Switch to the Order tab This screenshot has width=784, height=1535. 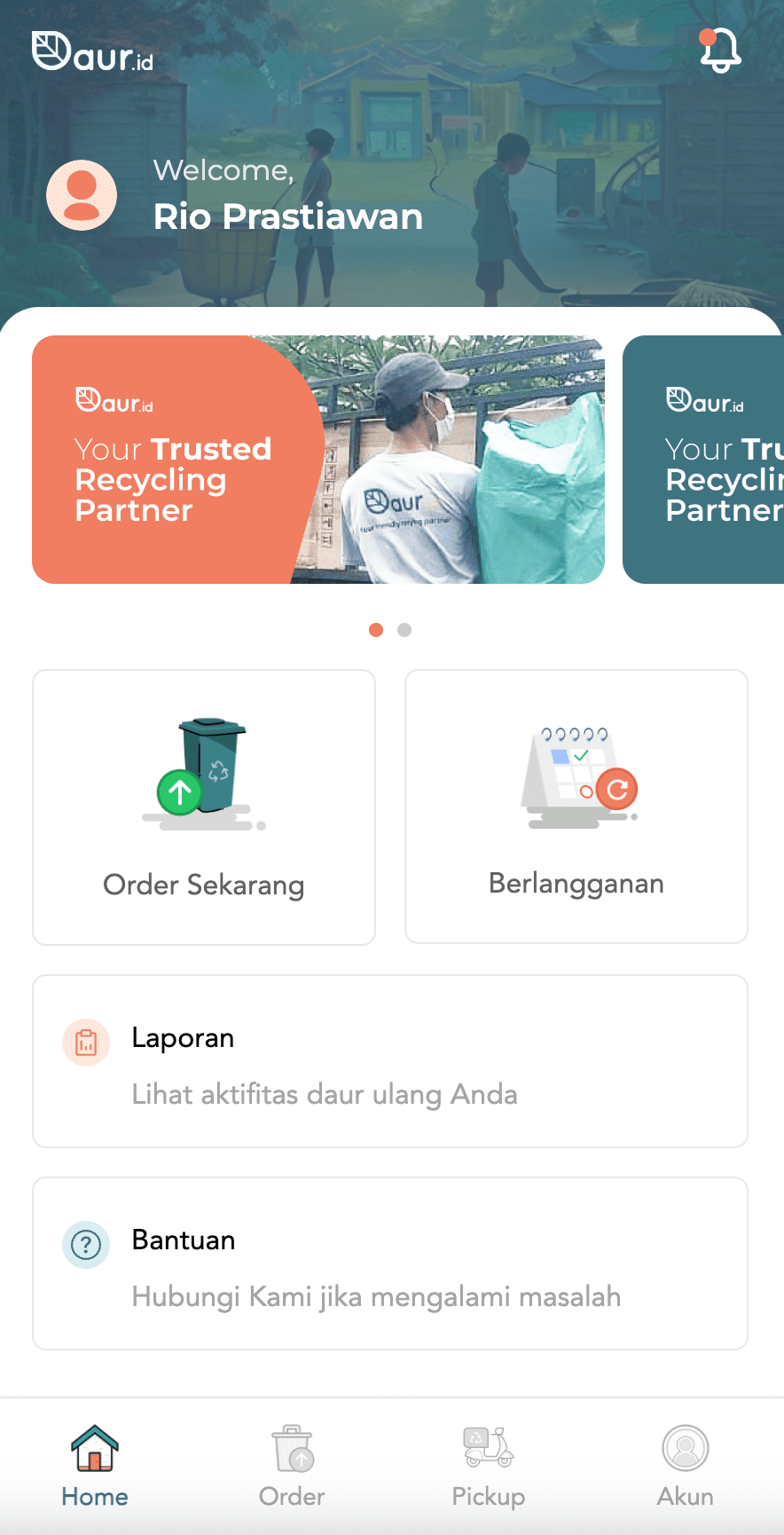click(292, 1466)
